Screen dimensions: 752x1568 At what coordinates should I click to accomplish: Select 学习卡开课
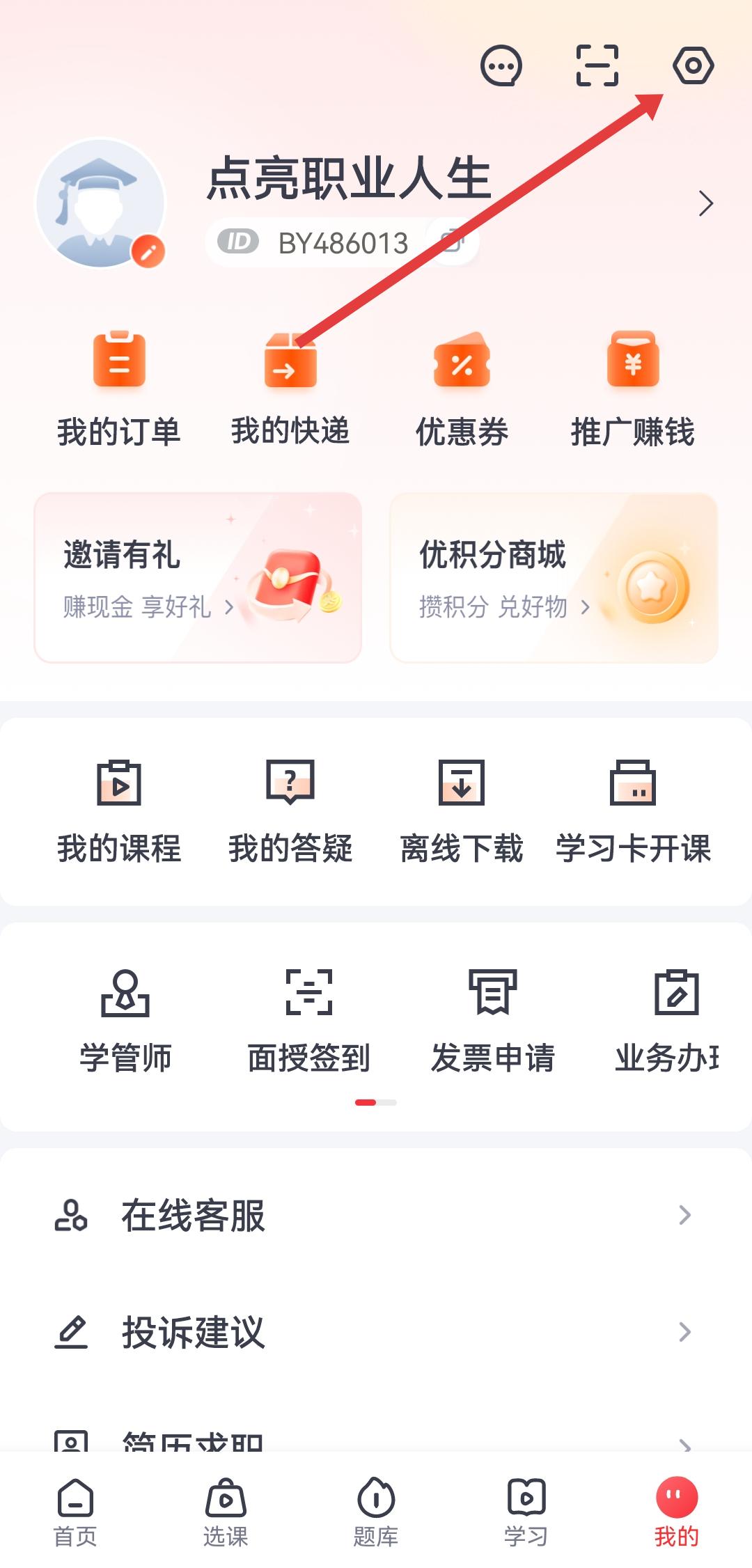point(632,811)
